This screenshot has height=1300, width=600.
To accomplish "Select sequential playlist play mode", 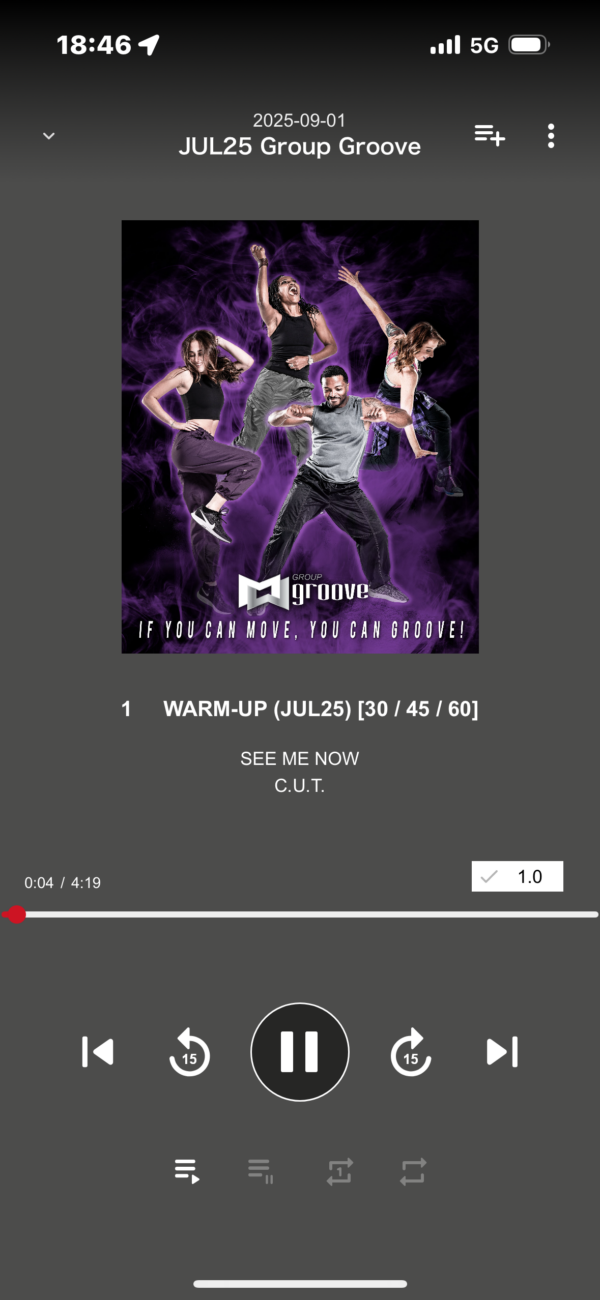I will [187, 1171].
